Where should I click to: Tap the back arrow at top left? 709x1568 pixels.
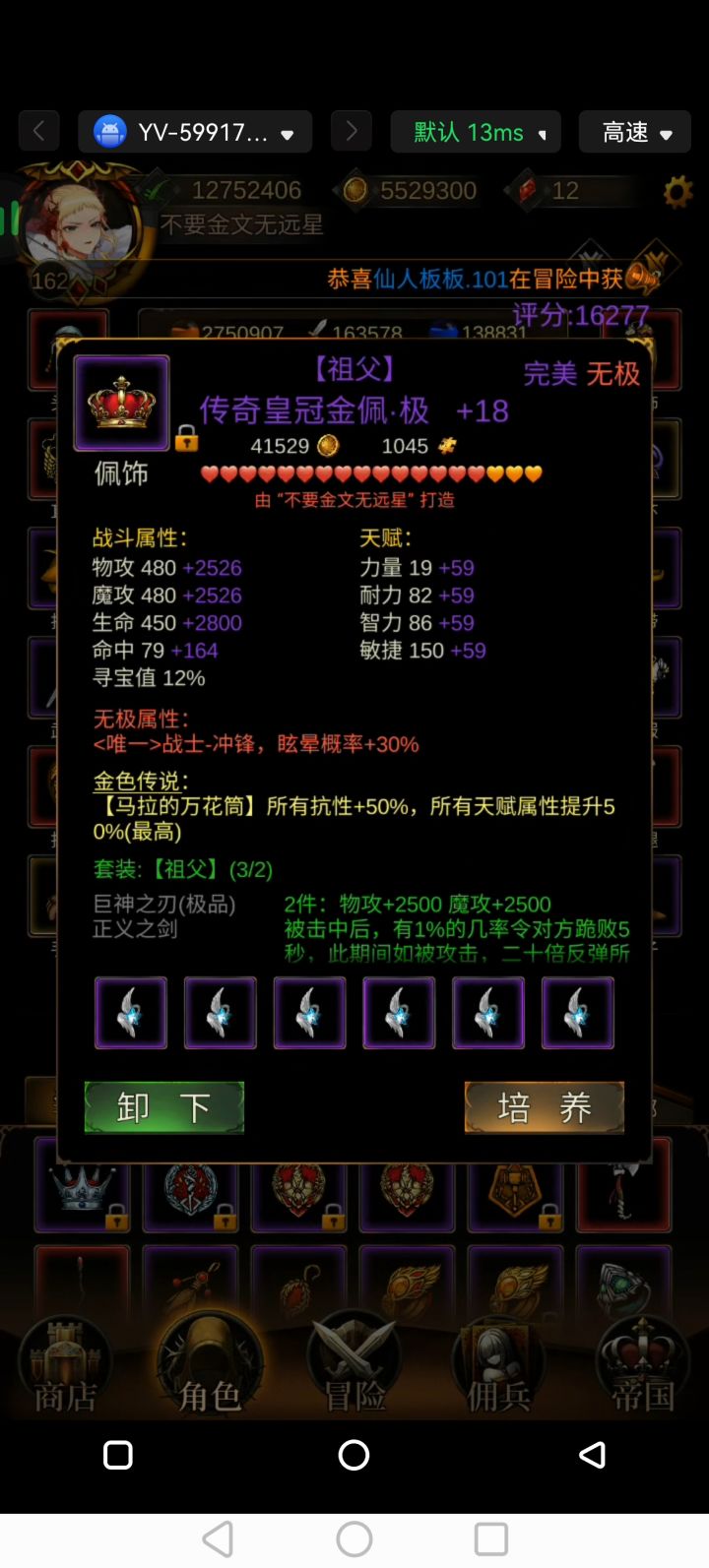(38, 130)
